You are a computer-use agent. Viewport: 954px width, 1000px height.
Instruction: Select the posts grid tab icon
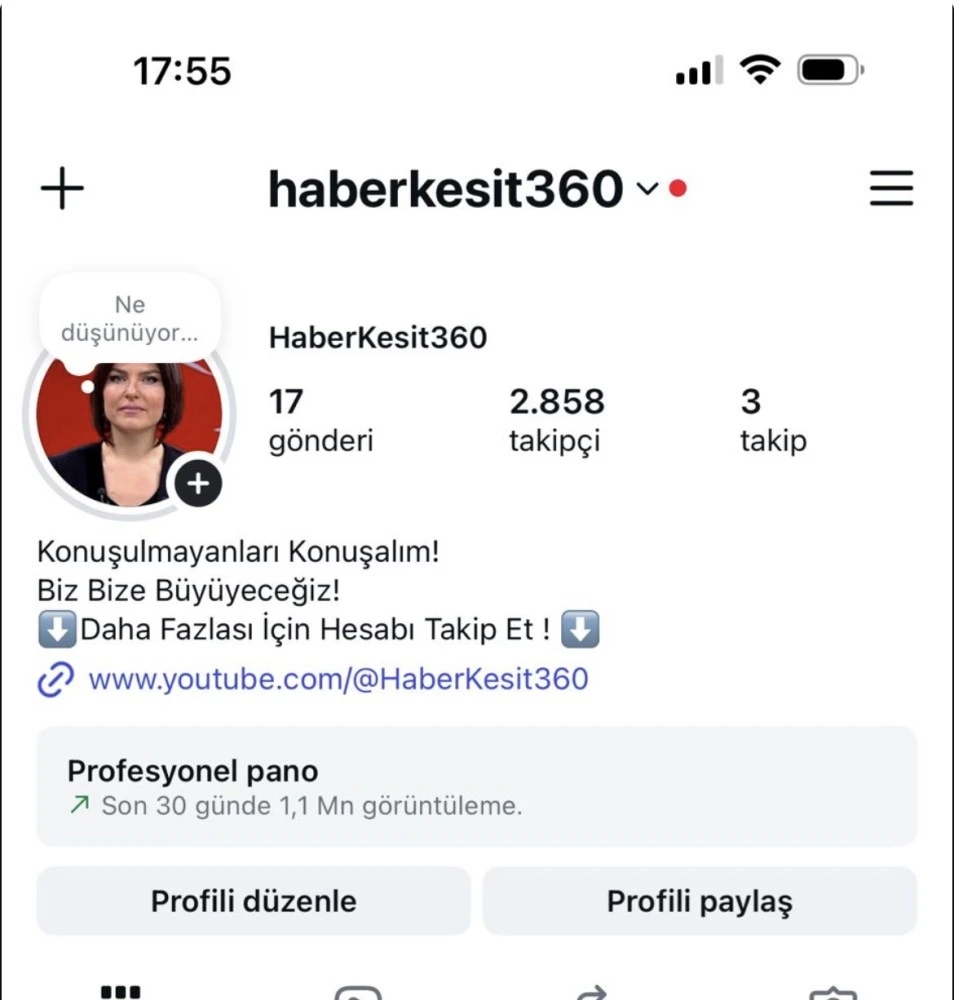[x=120, y=990]
